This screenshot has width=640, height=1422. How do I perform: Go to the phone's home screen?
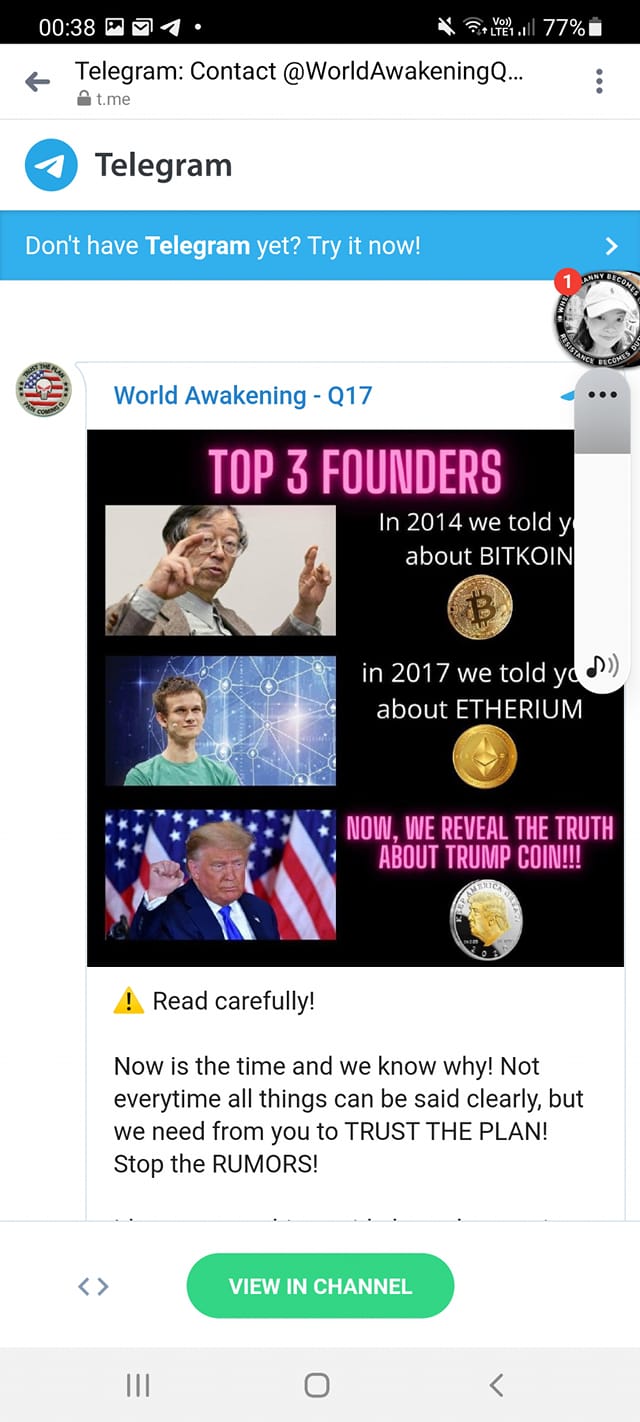(x=317, y=1384)
